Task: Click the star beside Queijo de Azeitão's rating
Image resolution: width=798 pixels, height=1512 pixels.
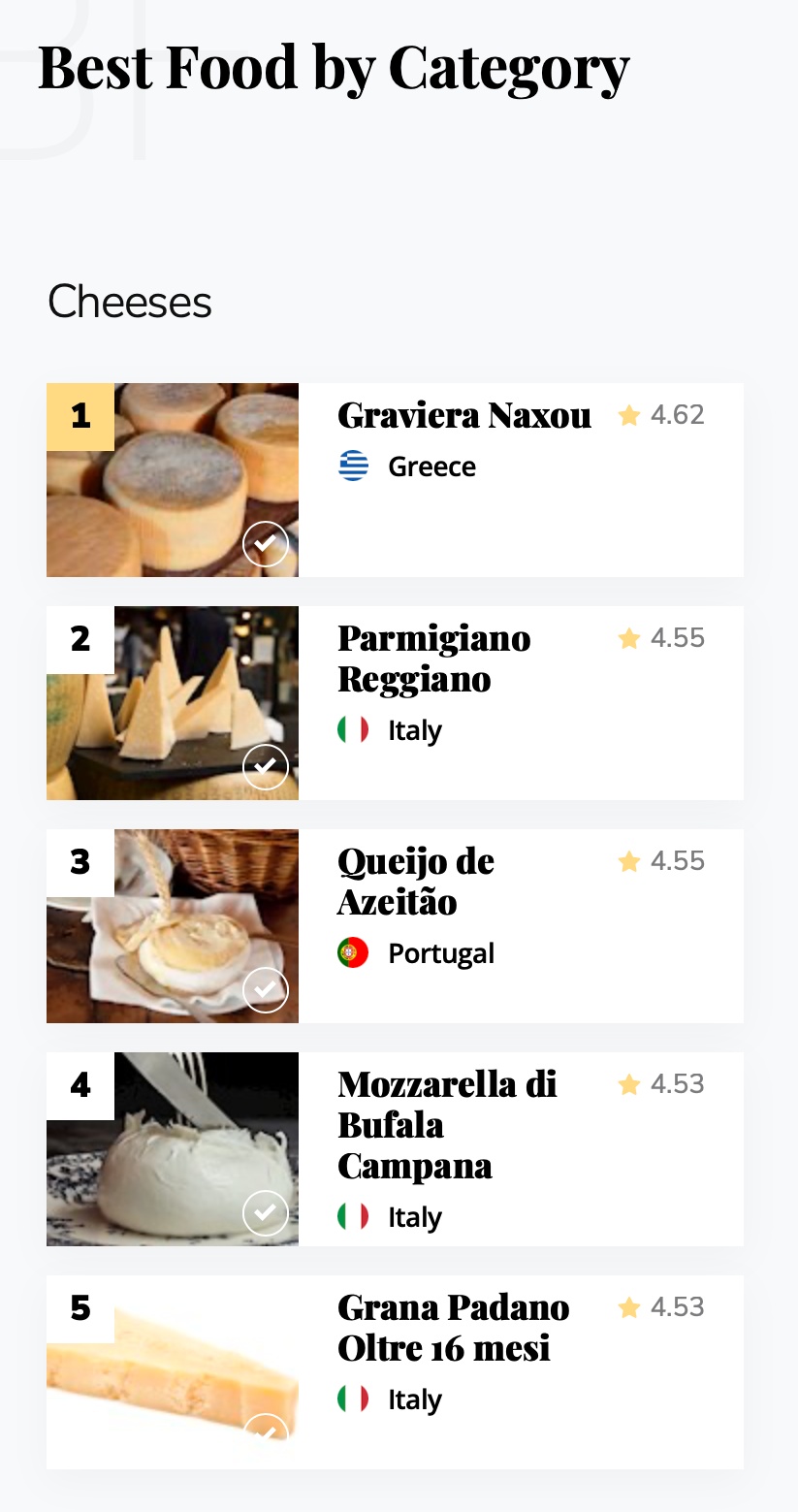Action: [629, 860]
